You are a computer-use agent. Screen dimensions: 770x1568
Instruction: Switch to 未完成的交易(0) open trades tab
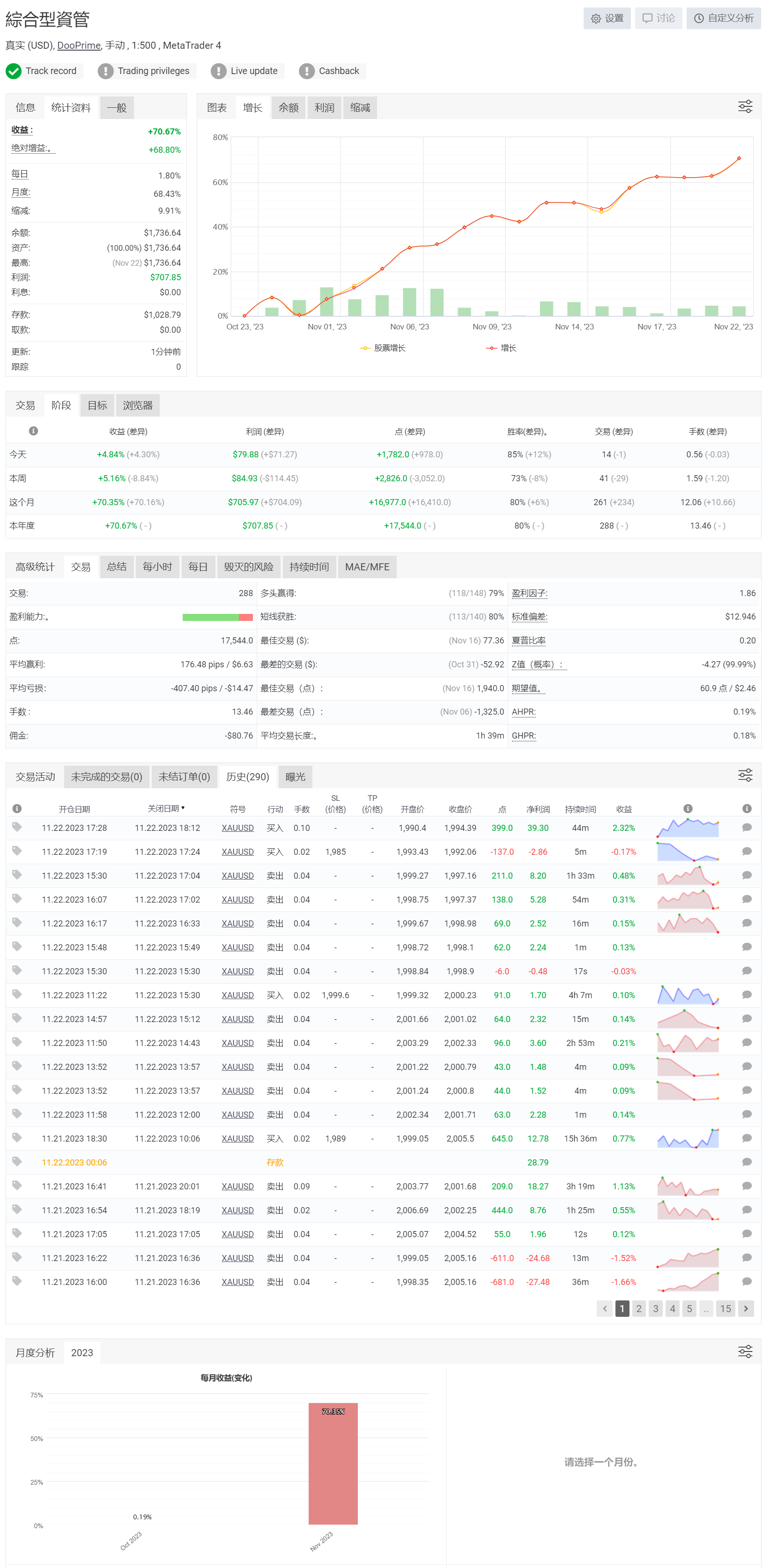point(106,777)
